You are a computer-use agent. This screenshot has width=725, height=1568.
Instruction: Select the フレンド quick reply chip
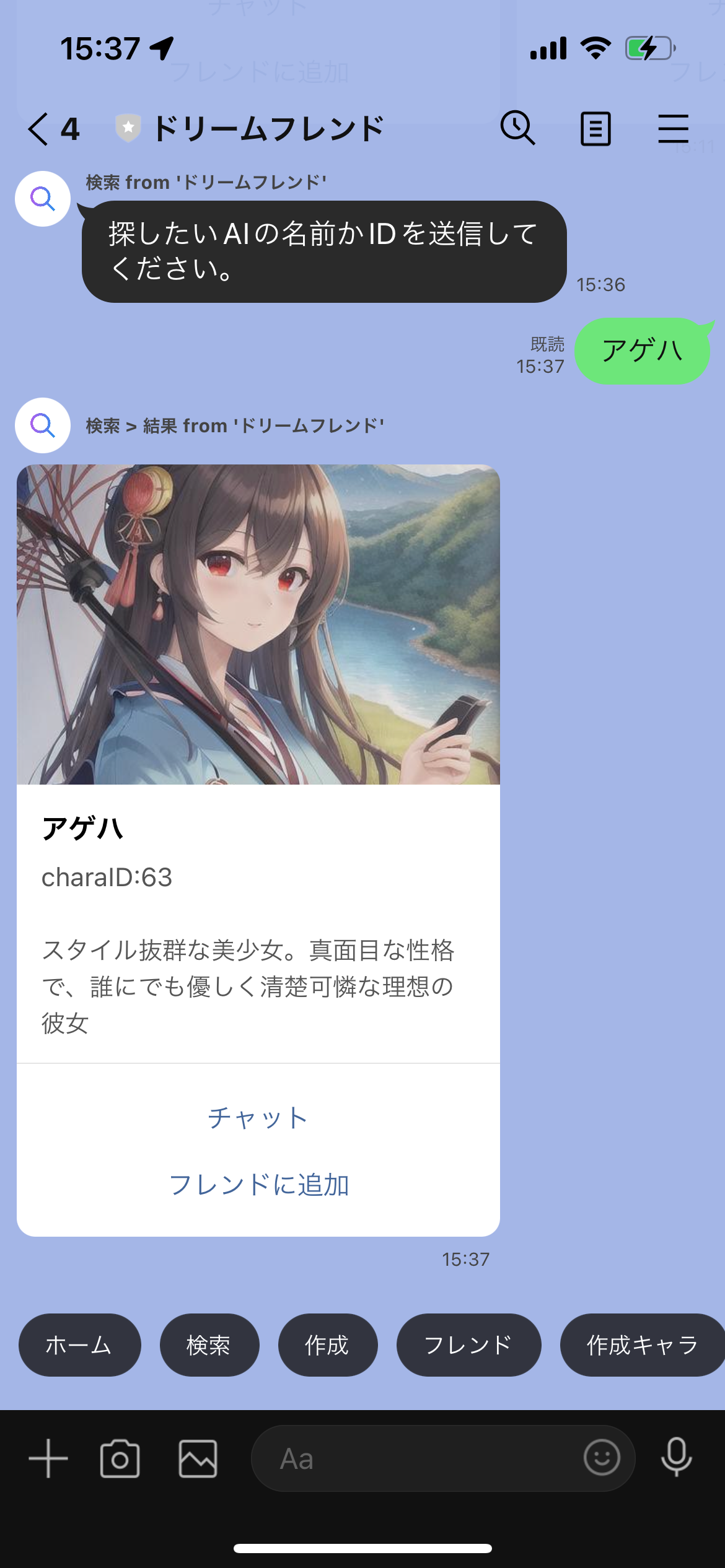pyautogui.click(x=468, y=1345)
